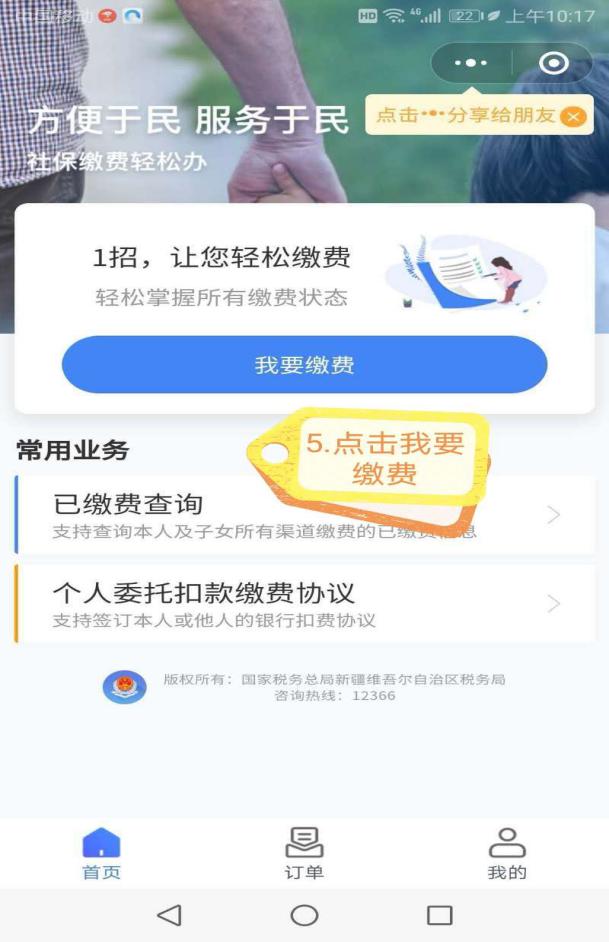The width and height of the screenshot is (609, 942).
Task: Return to the phone home screen
Action: (x=304, y=915)
